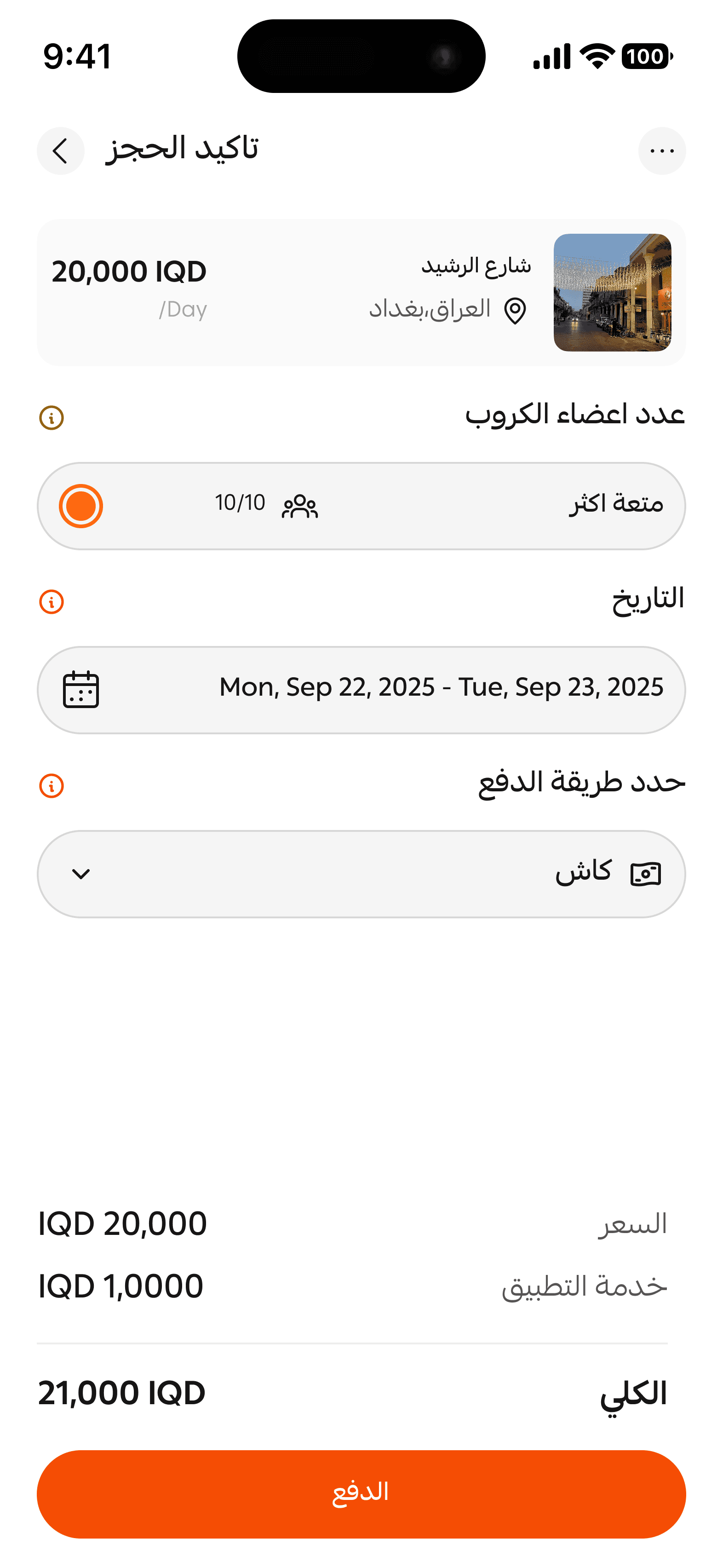Show info for حدد طريقة الدفع

pos(52,786)
